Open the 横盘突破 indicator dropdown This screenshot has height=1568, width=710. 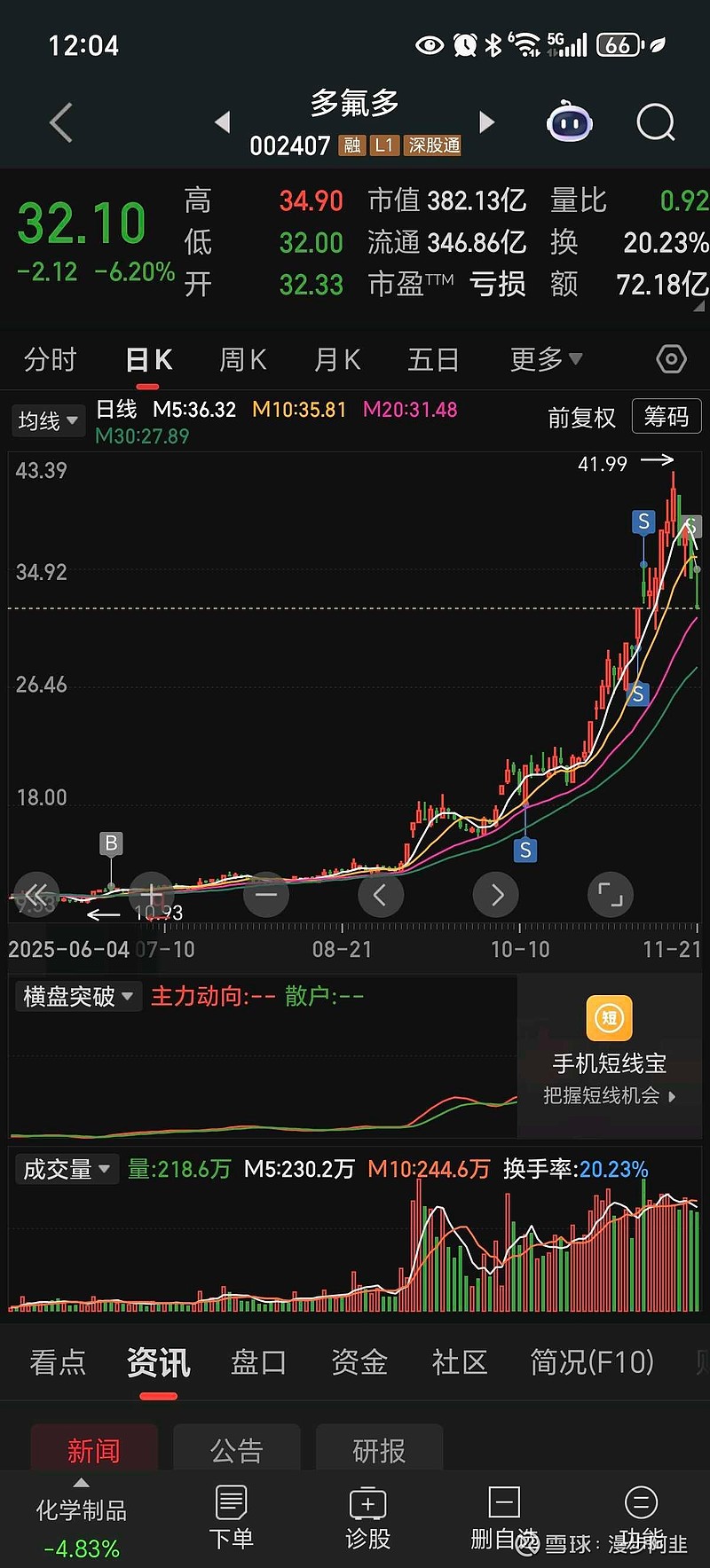[78, 996]
